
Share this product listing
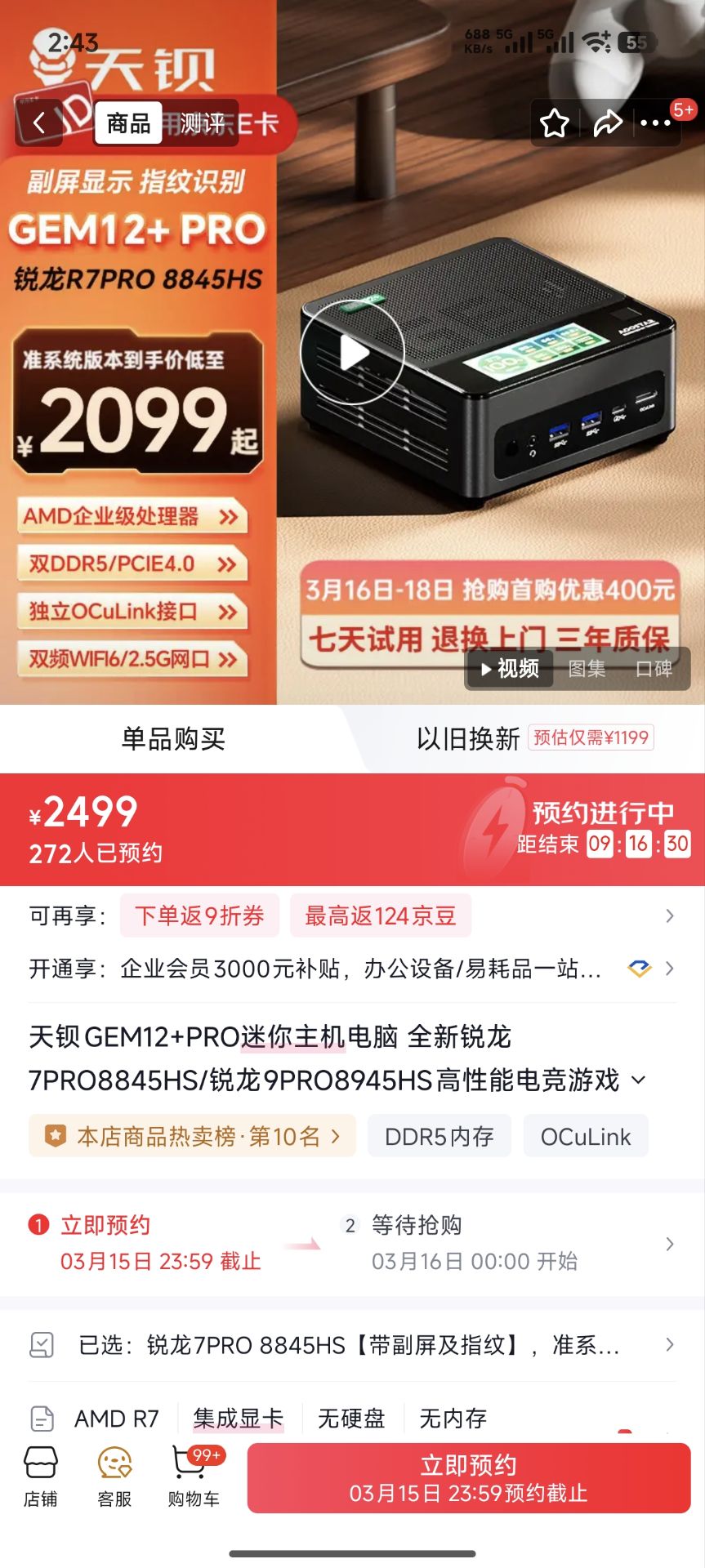click(607, 123)
